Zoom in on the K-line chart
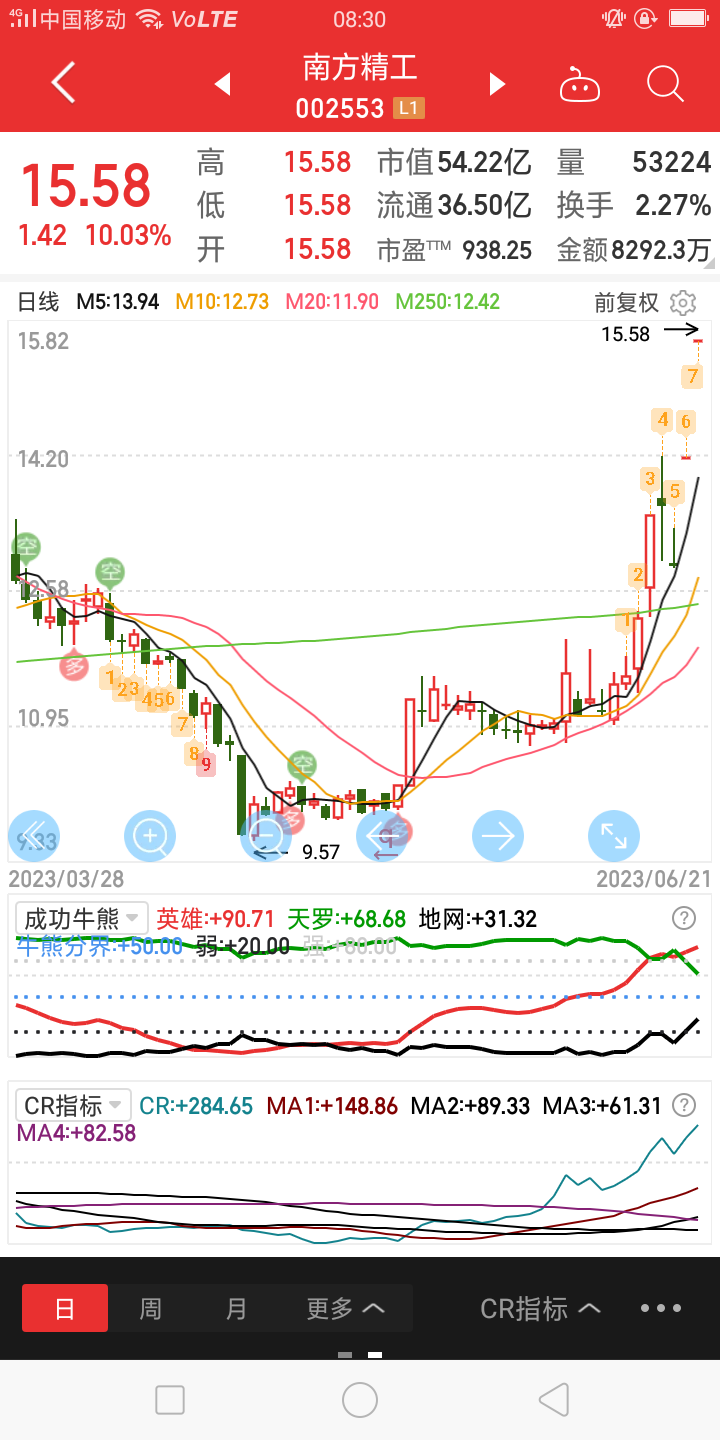The height and width of the screenshot is (1440, 720). tap(150, 836)
